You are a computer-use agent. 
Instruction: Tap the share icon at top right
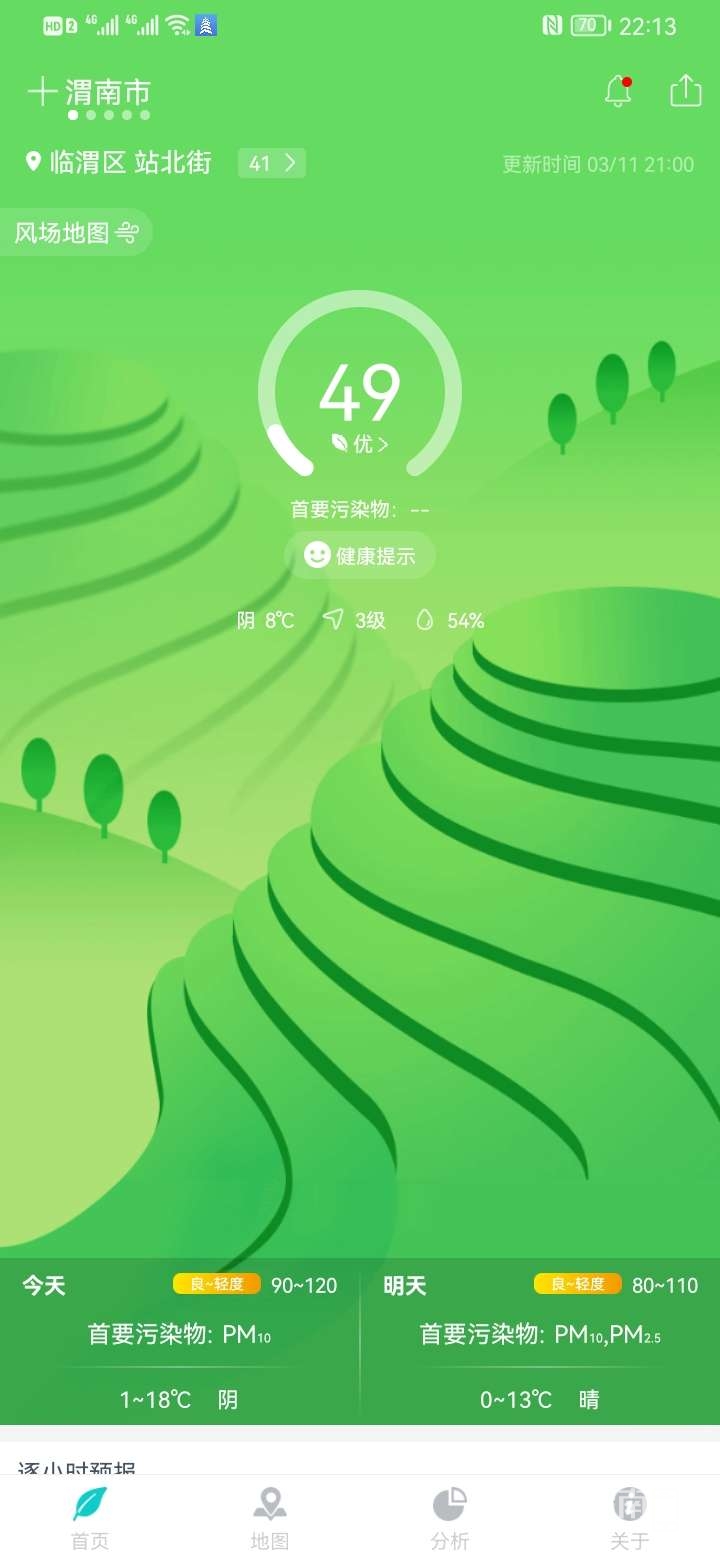(x=685, y=90)
